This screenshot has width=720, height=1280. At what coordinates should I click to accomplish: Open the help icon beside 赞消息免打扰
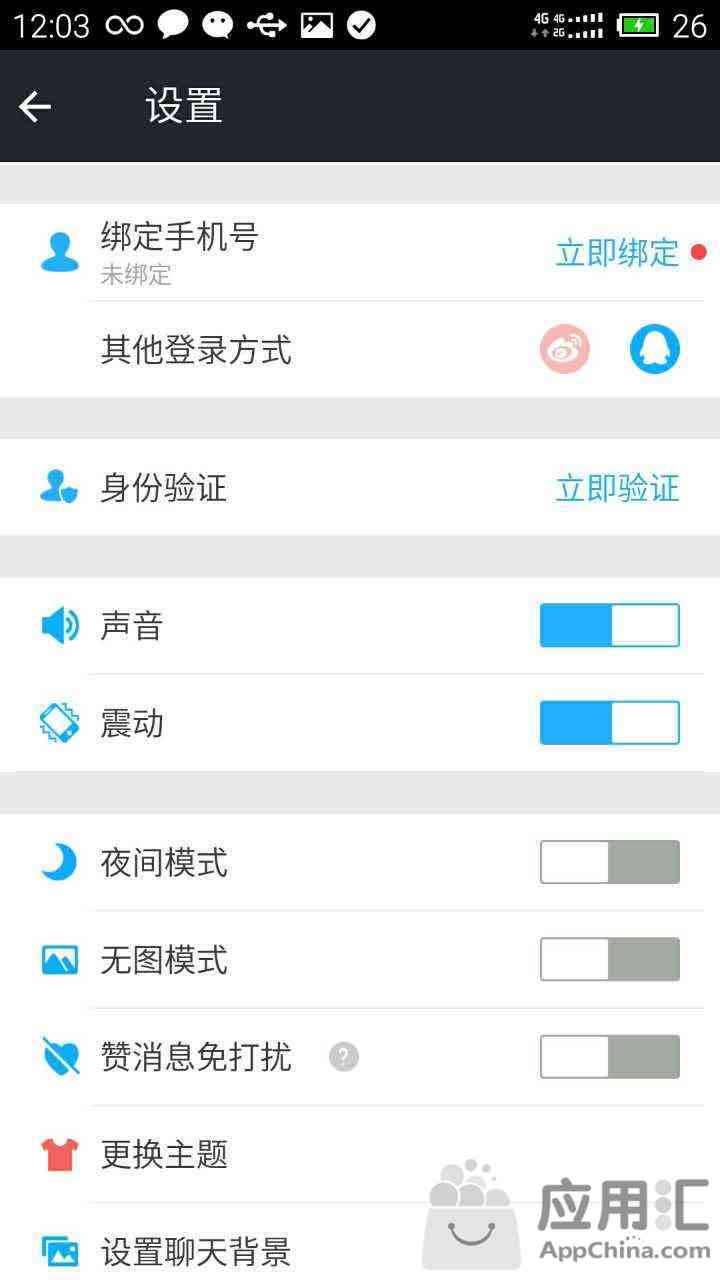click(x=343, y=1057)
